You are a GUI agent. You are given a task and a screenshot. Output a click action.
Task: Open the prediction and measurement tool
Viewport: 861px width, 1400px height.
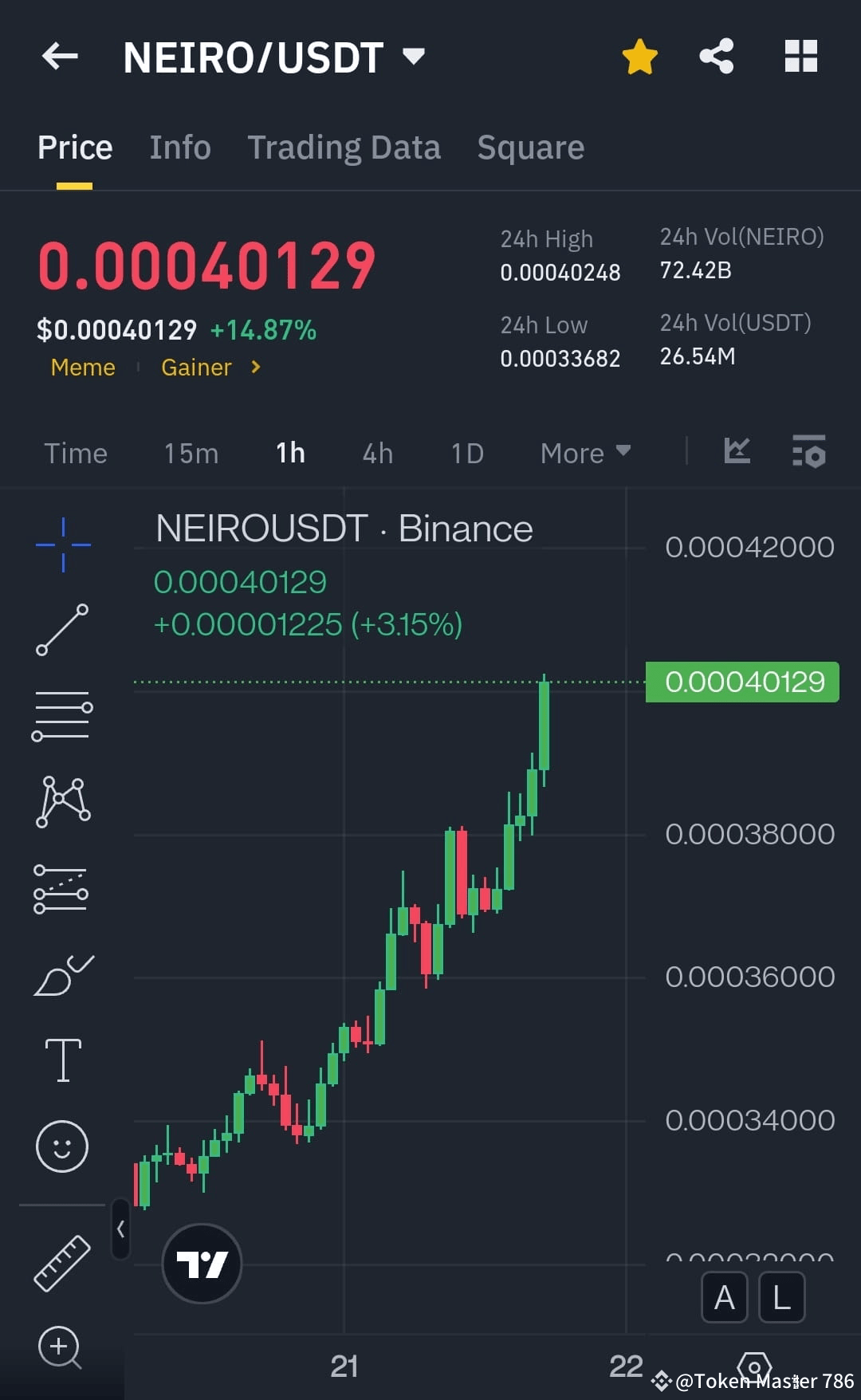pyautogui.click(x=61, y=889)
